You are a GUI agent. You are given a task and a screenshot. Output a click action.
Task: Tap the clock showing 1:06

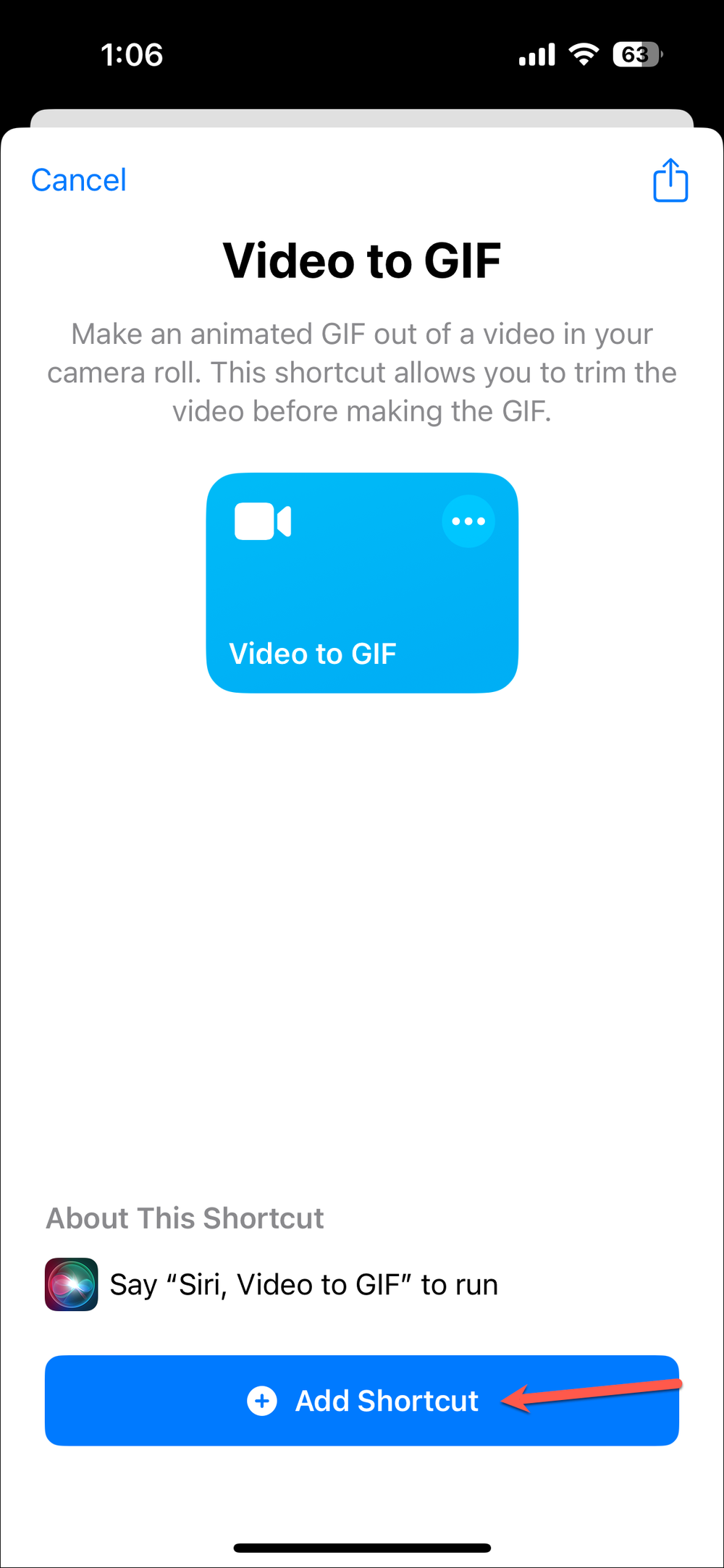[132, 54]
